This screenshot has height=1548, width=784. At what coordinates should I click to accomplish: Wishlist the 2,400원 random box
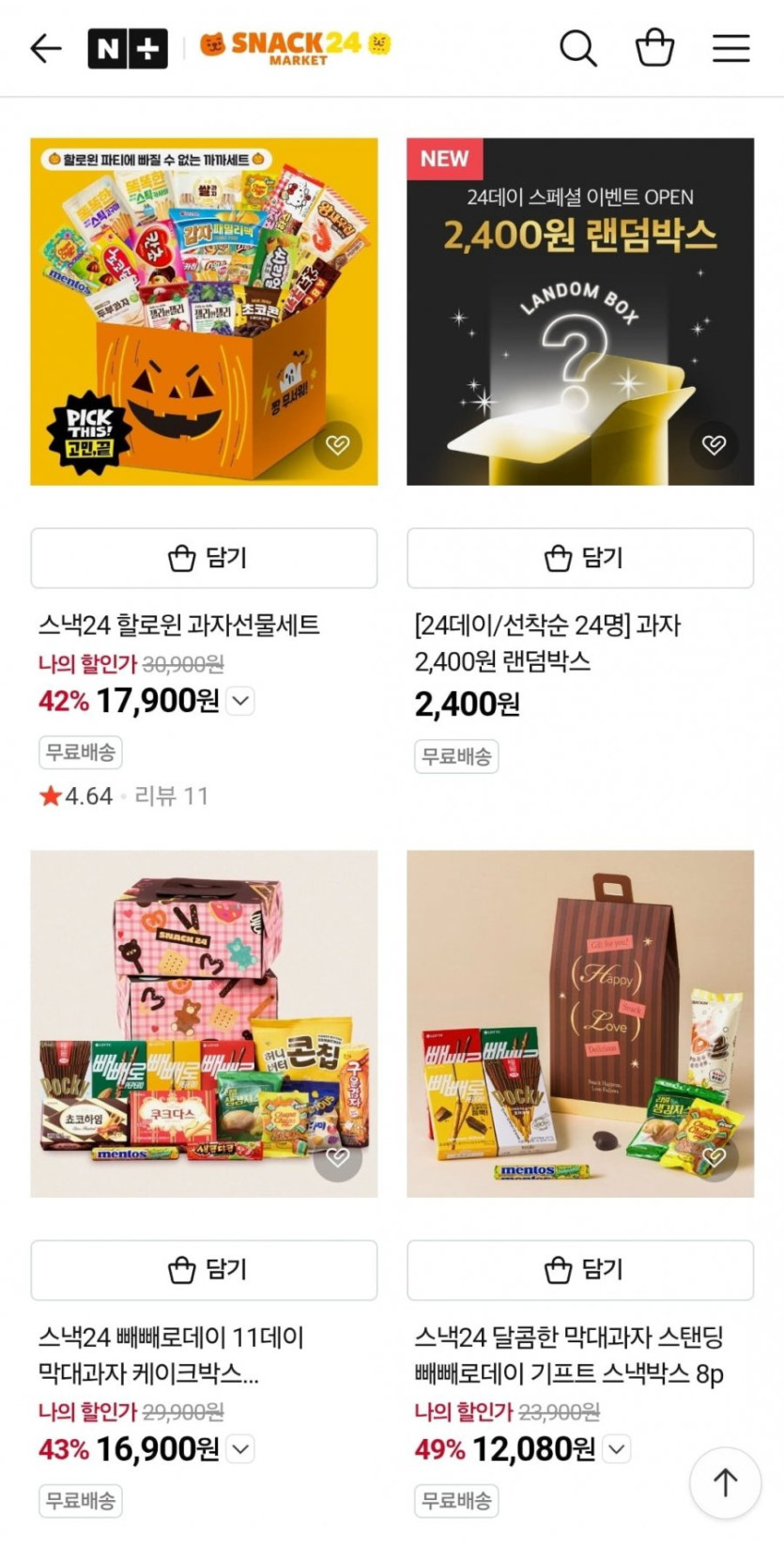[x=714, y=444]
